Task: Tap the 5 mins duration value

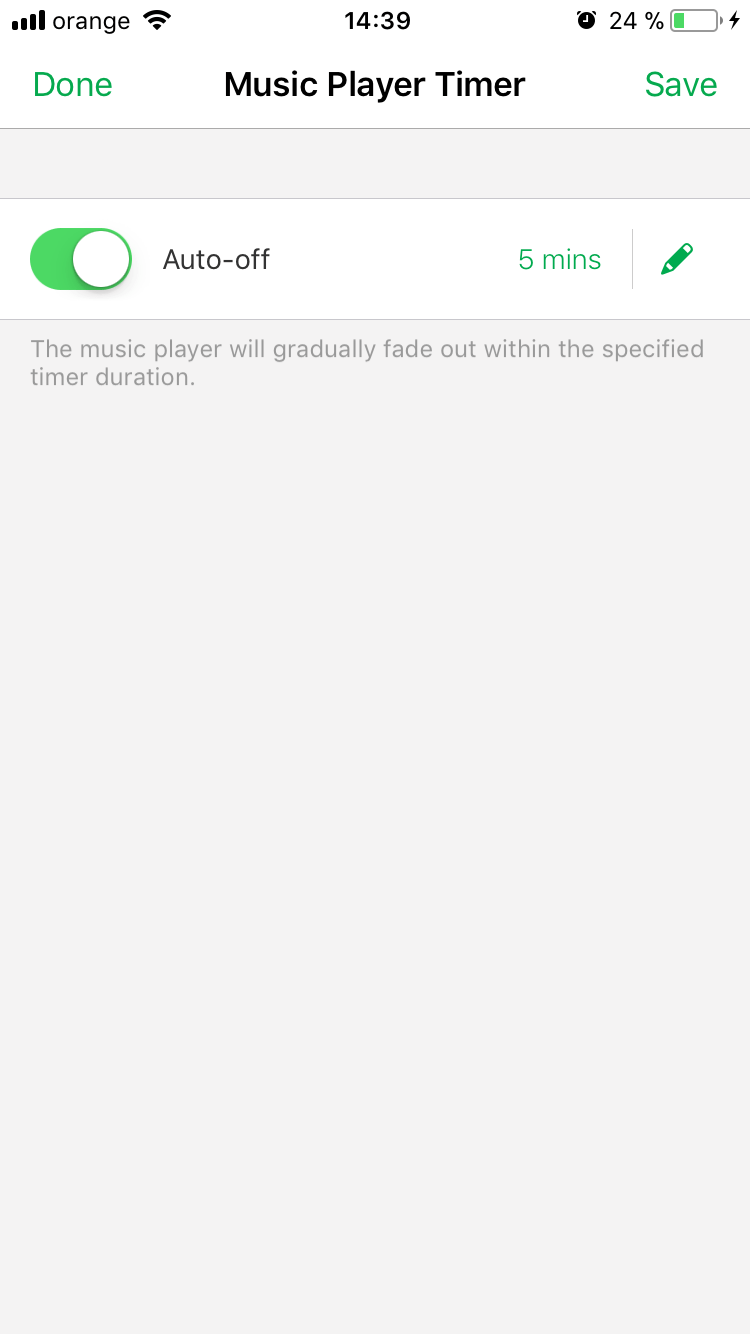Action: point(559,260)
